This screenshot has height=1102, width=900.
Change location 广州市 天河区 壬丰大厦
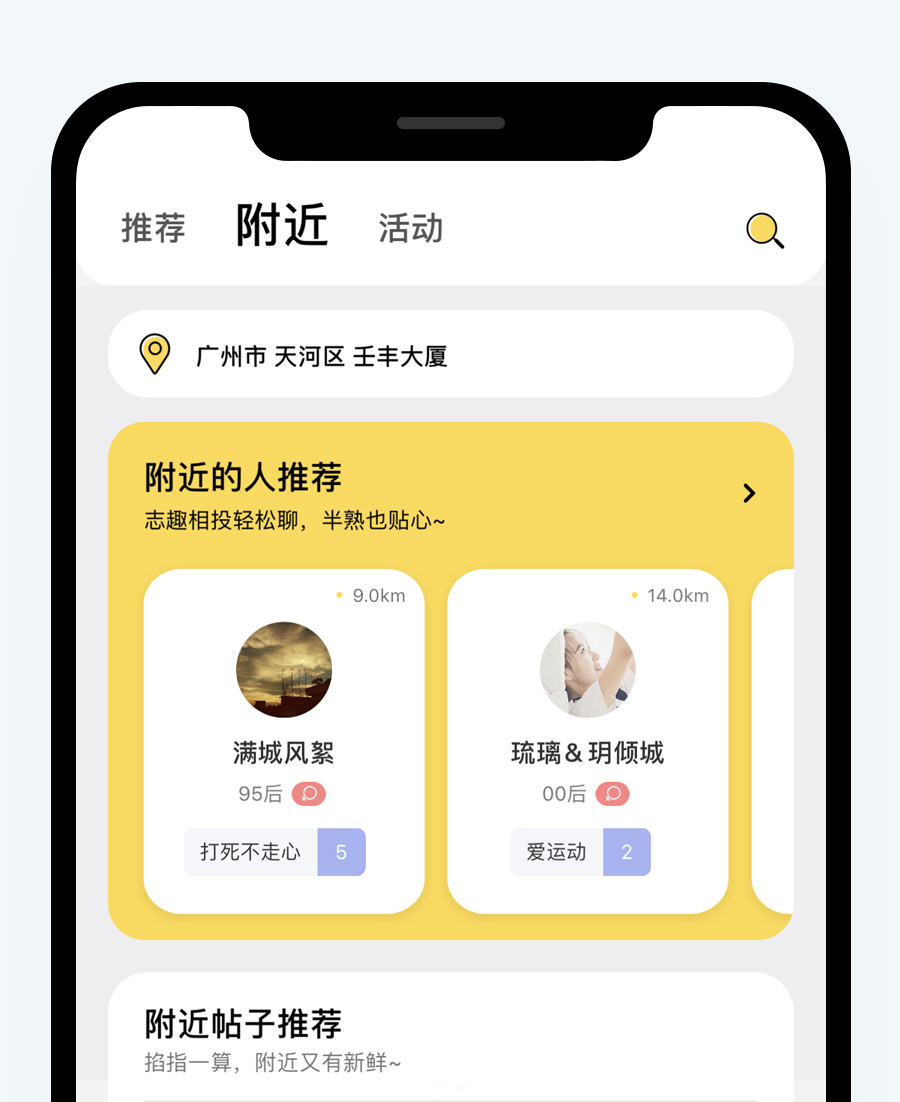(450, 355)
